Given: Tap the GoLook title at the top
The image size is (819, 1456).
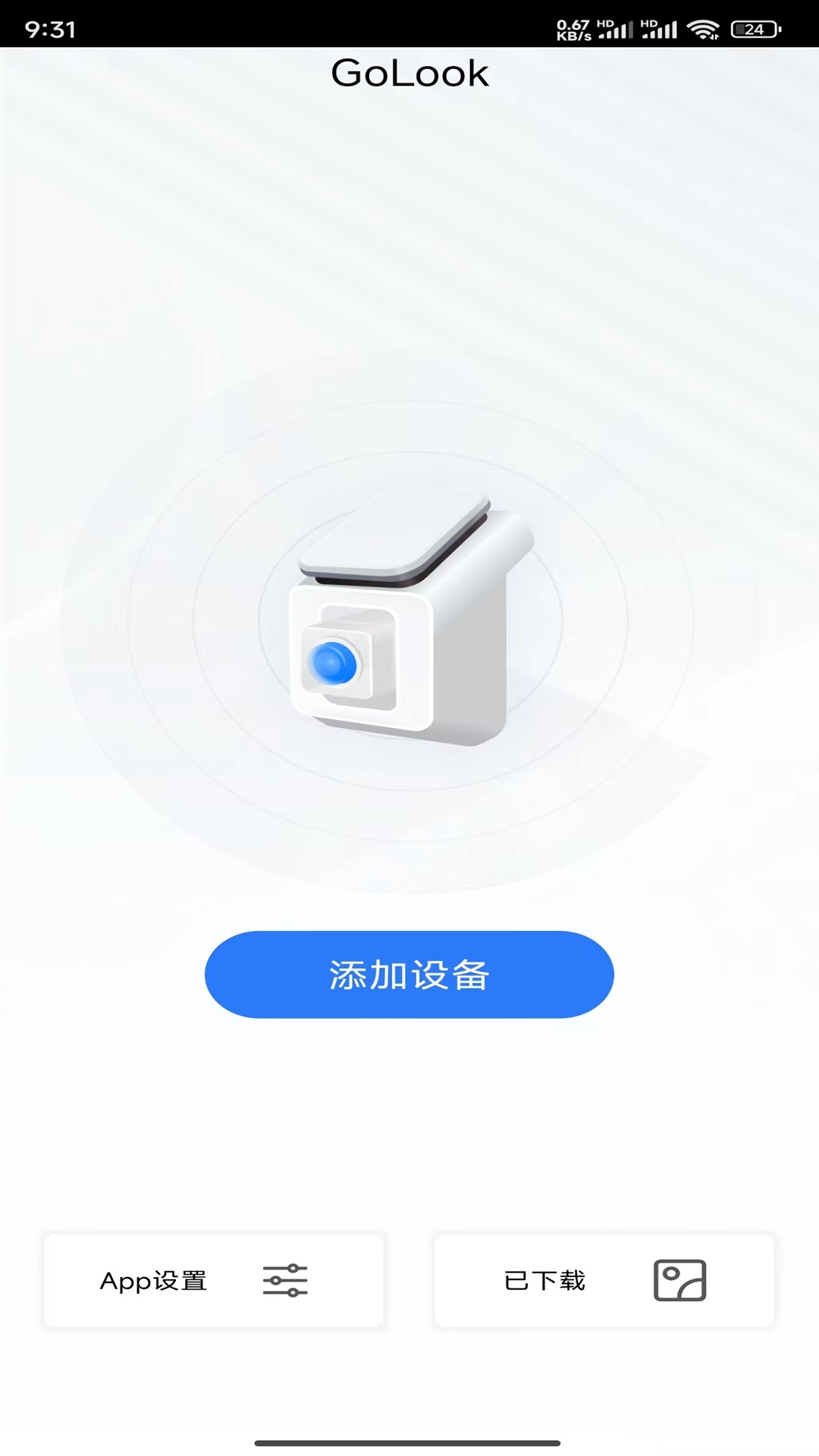Looking at the screenshot, I should (x=409, y=72).
